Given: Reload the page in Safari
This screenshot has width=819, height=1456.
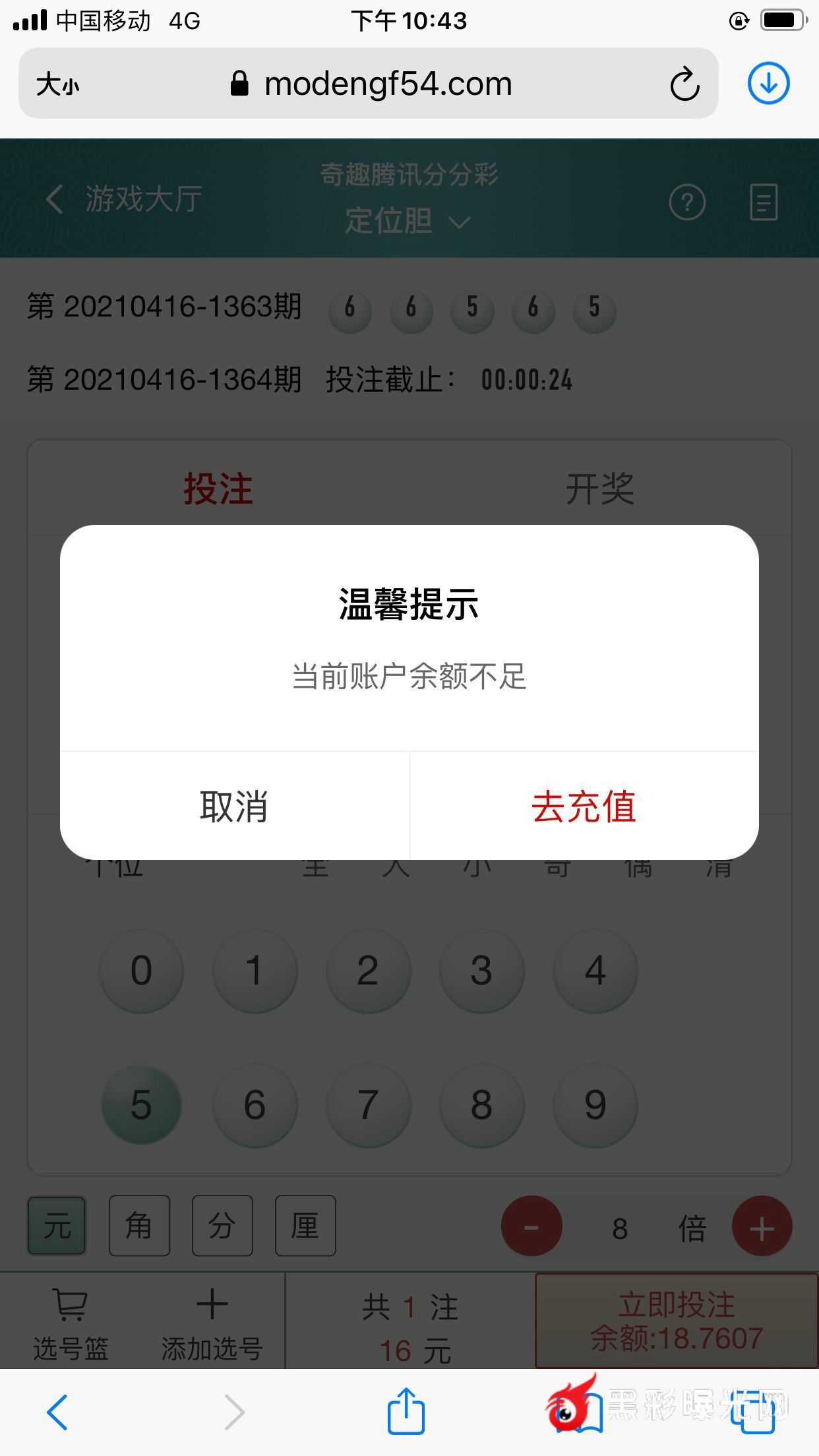Looking at the screenshot, I should click(x=684, y=84).
